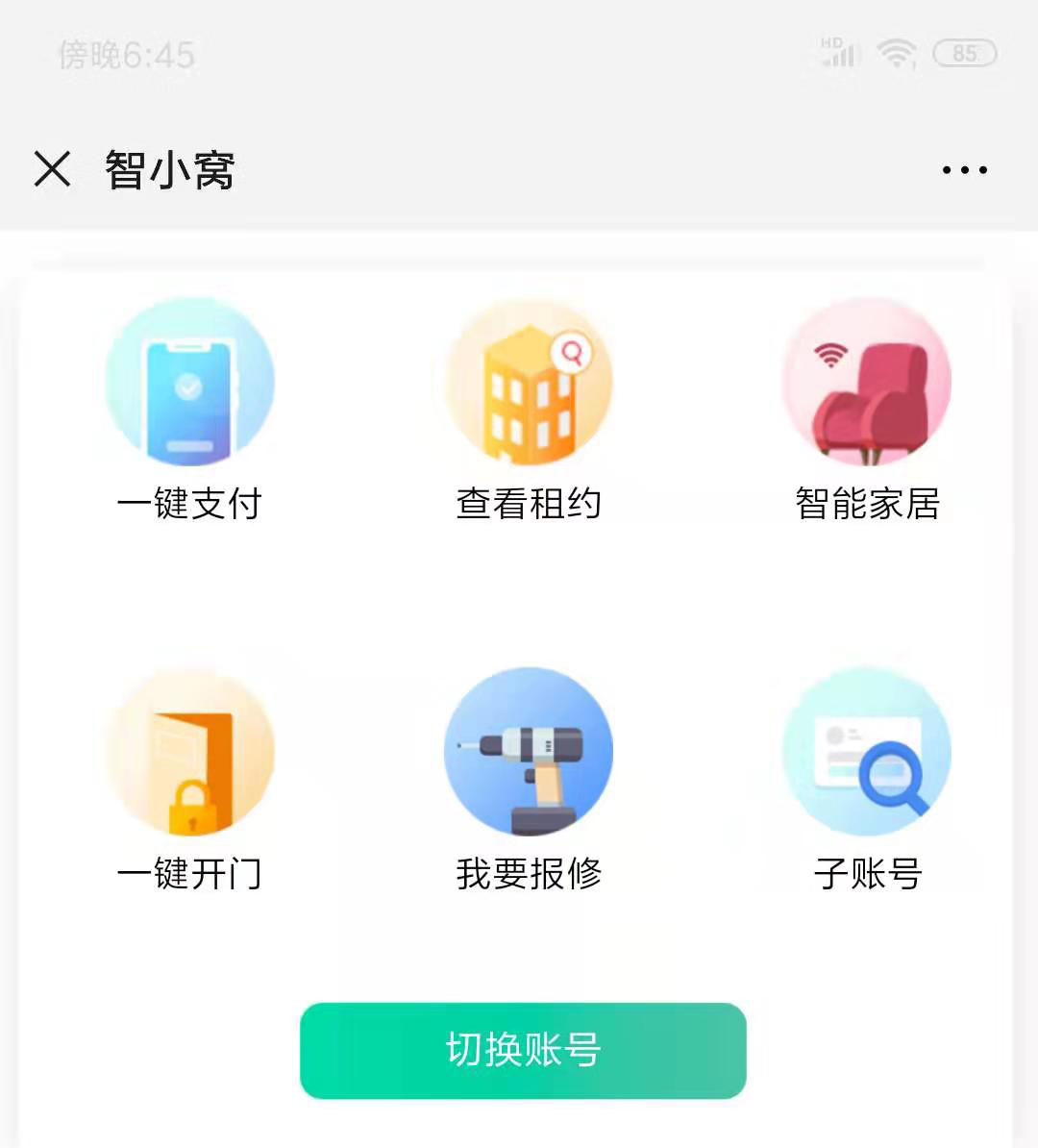Viewport: 1038px width, 1148px height.
Task: Tap the 一键开门 door unlock icon
Action: click(190, 753)
